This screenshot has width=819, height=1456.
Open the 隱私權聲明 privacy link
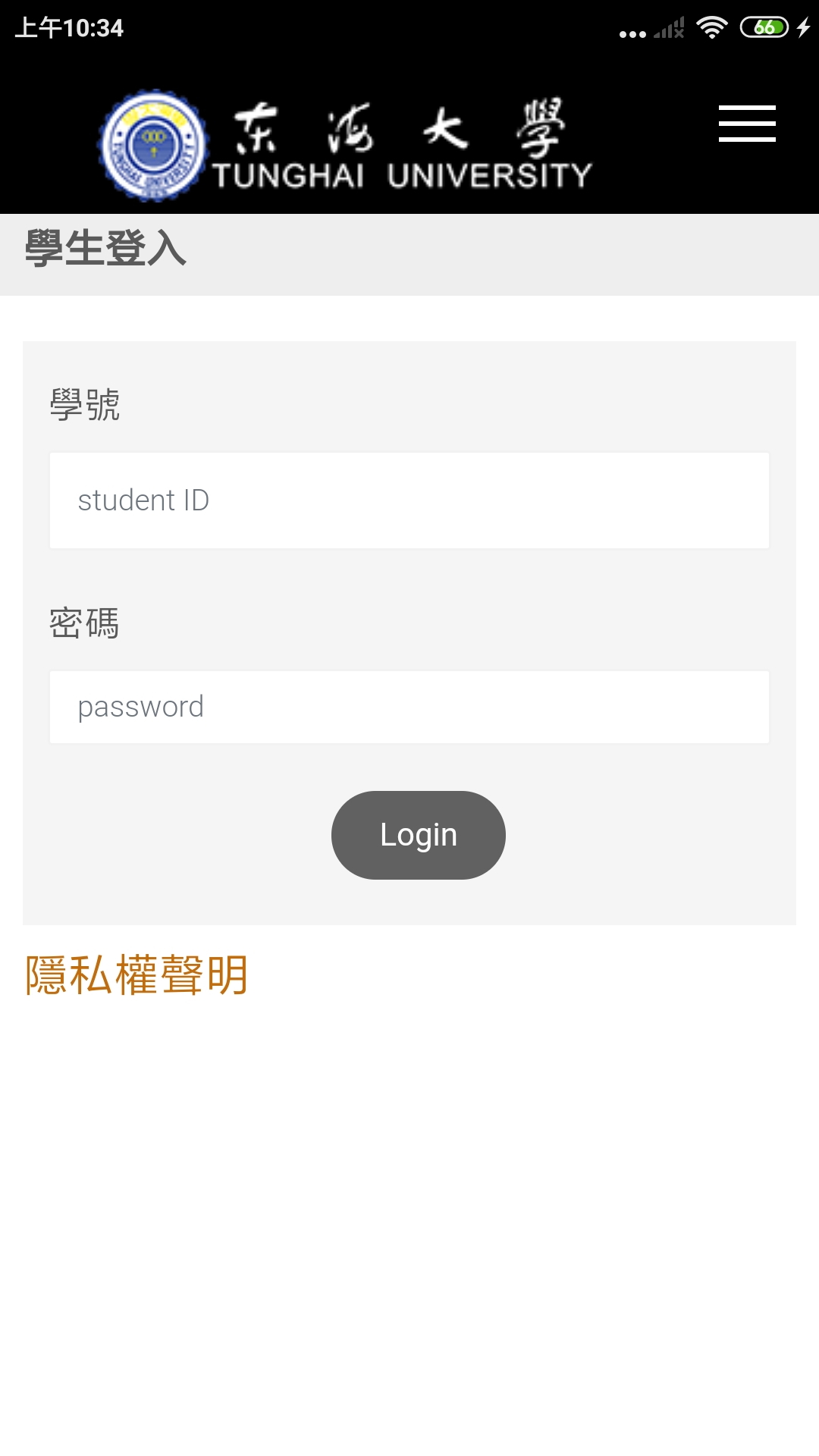(136, 975)
